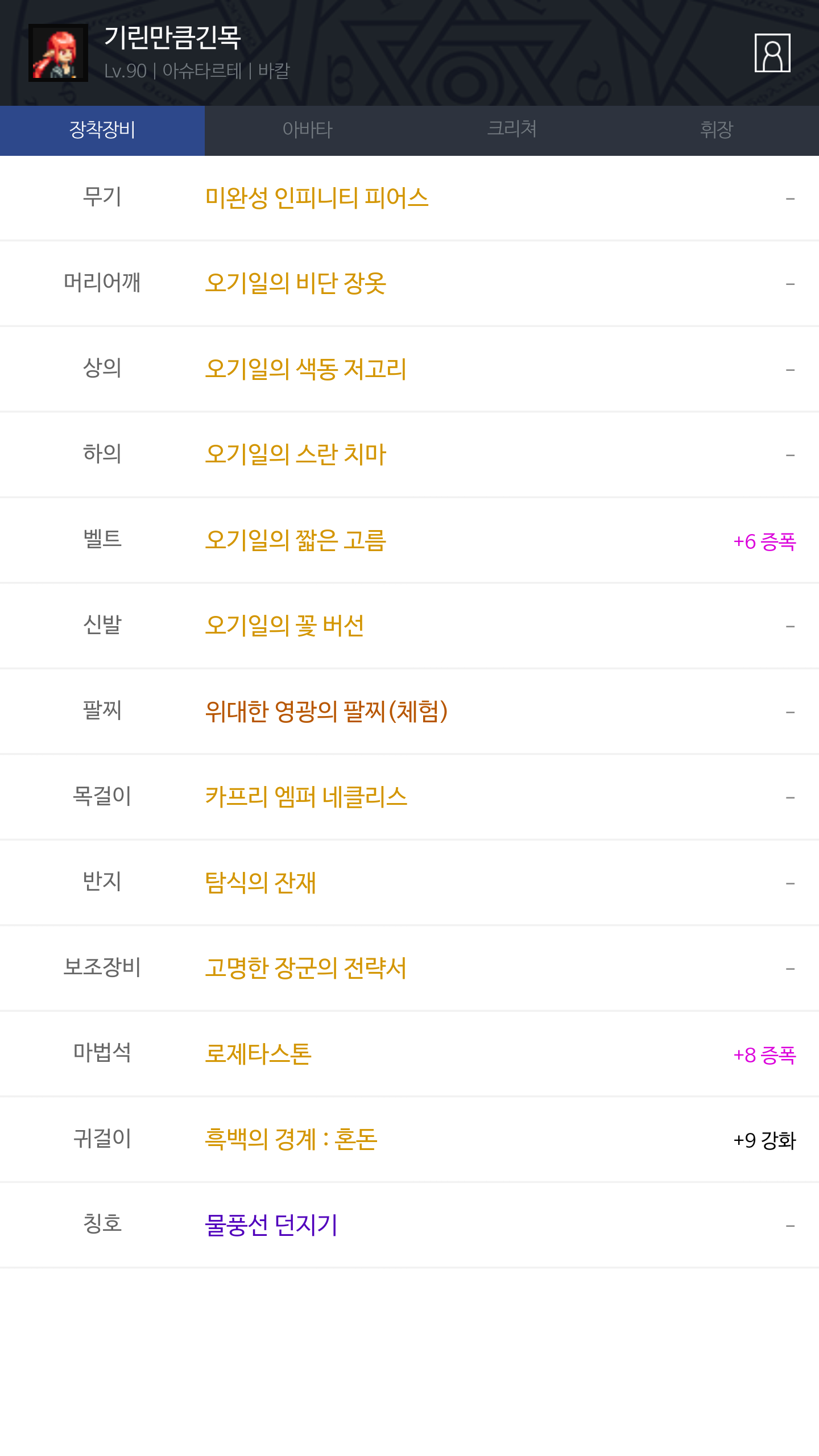
Task: Open 위대한 영광의 팔찌(체험) bracelet
Action: [326, 712]
